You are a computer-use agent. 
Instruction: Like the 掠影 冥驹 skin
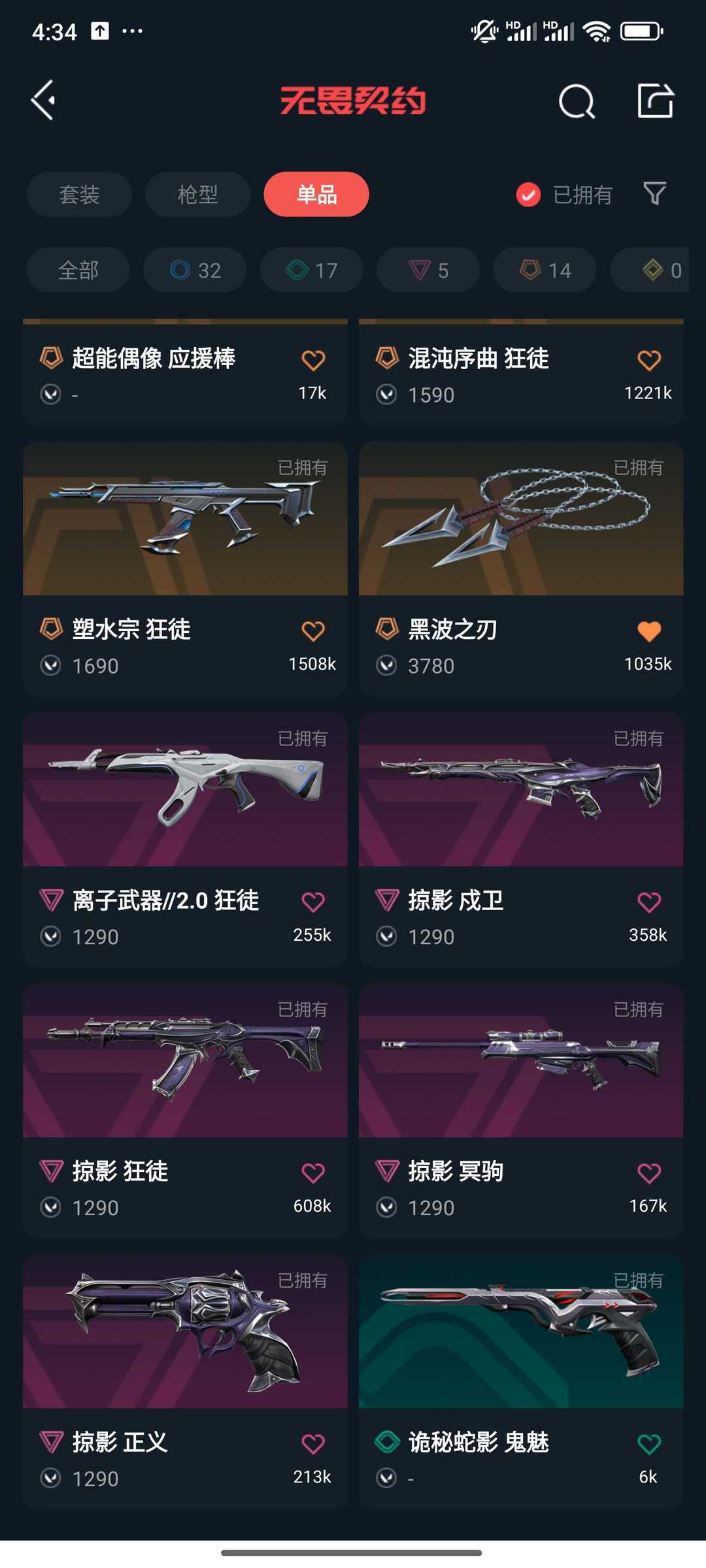click(x=648, y=1173)
